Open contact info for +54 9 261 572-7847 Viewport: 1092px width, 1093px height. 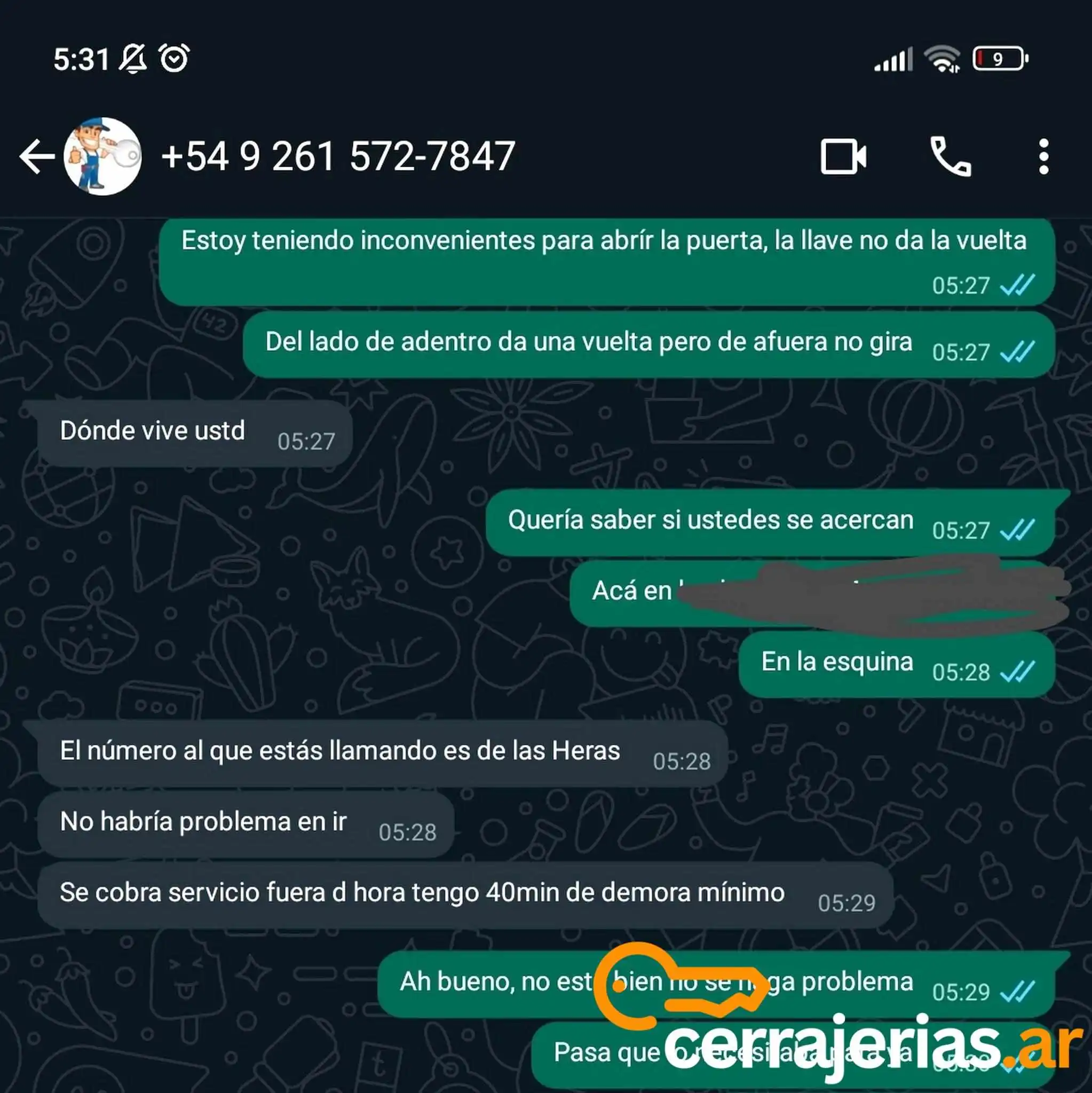pyautogui.click(x=338, y=156)
